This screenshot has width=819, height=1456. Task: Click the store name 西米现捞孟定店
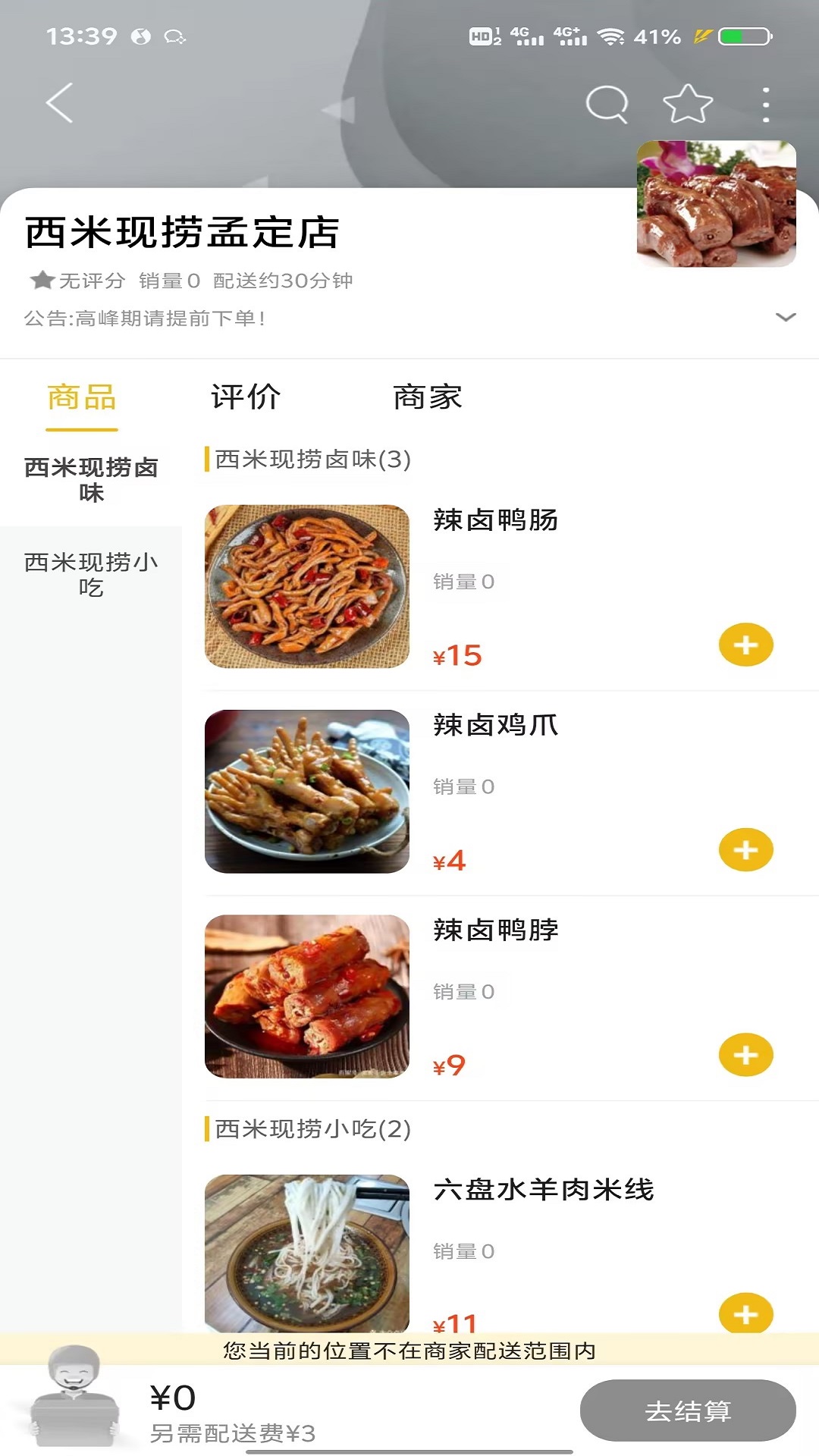[182, 231]
